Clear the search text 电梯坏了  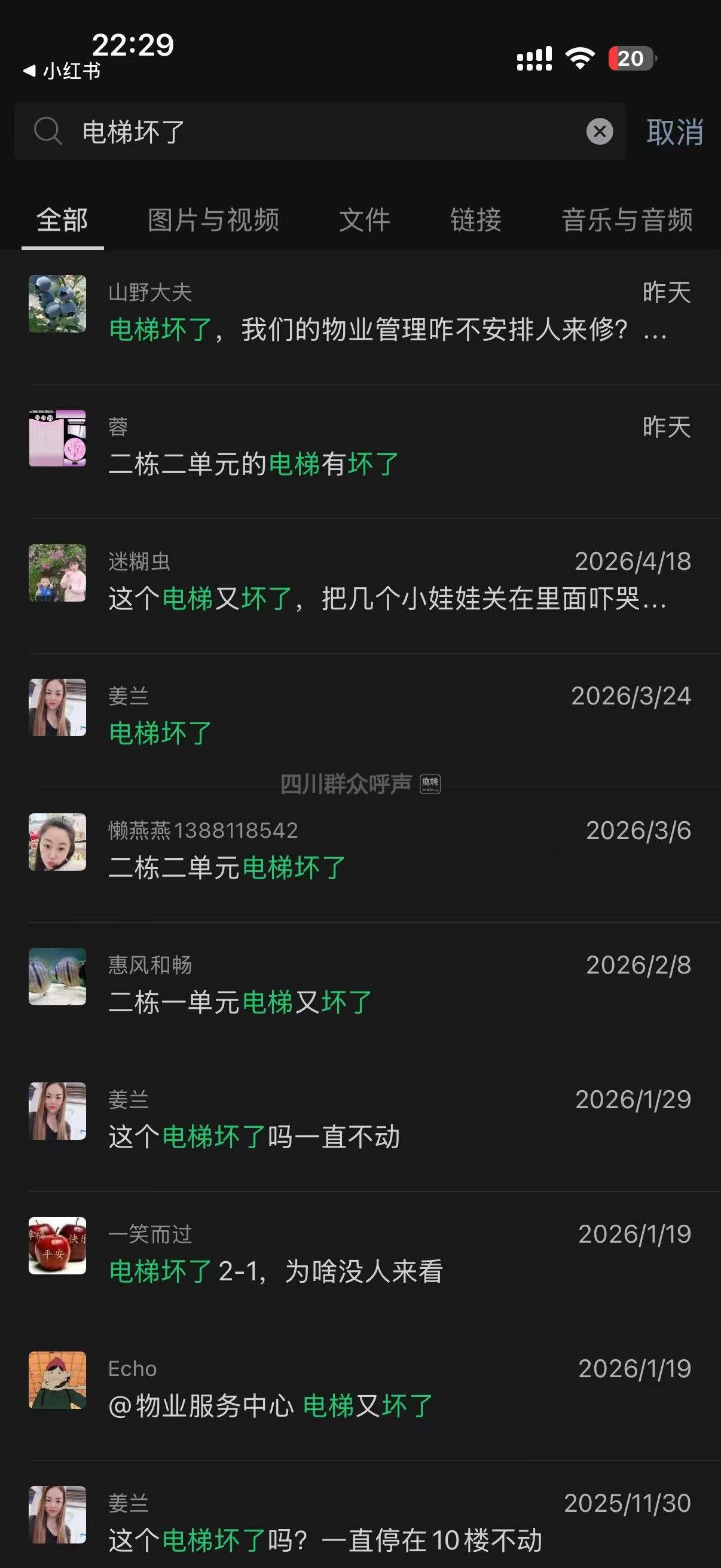pyautogui.click(x=599, y=132)
